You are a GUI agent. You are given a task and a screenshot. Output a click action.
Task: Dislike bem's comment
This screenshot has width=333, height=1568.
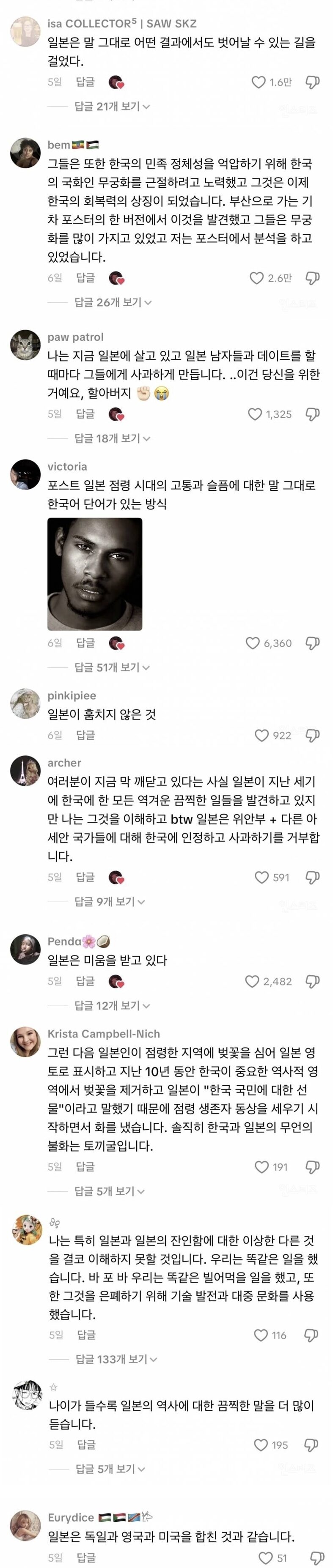coord(312,278)
